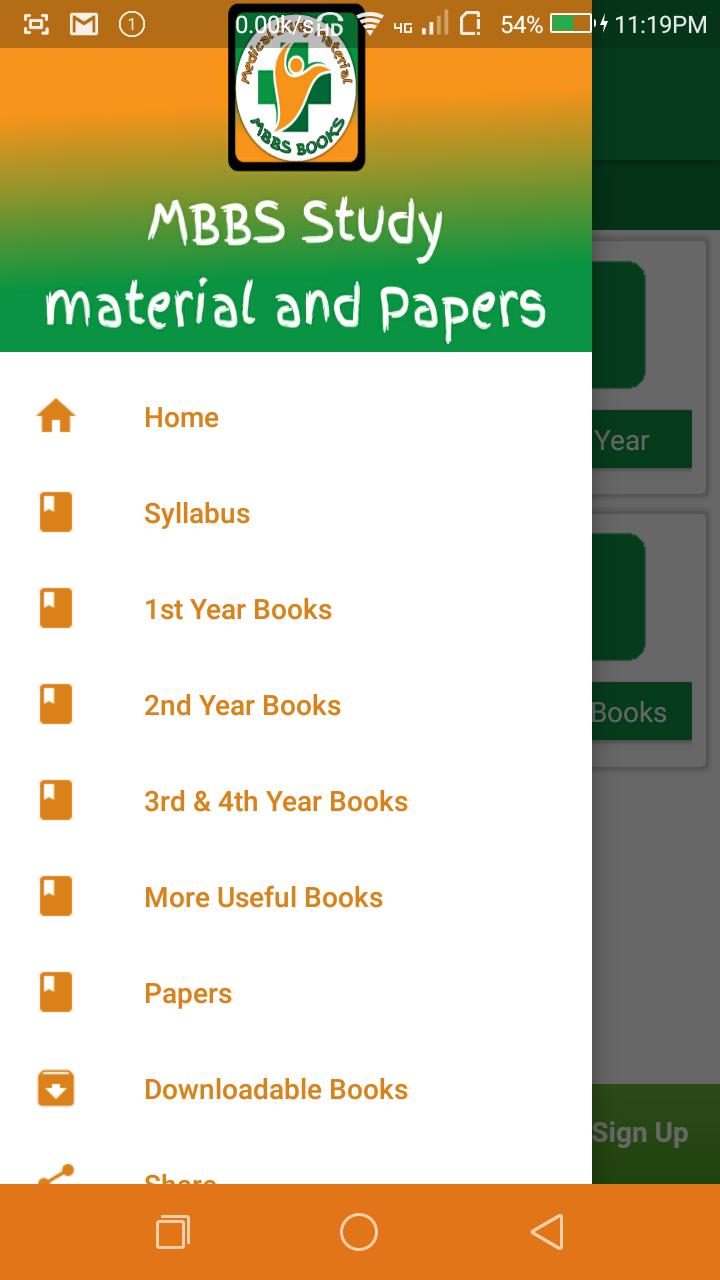720x1280 pixels.
Task: Tap the system back button
Action: (547, 1232)
